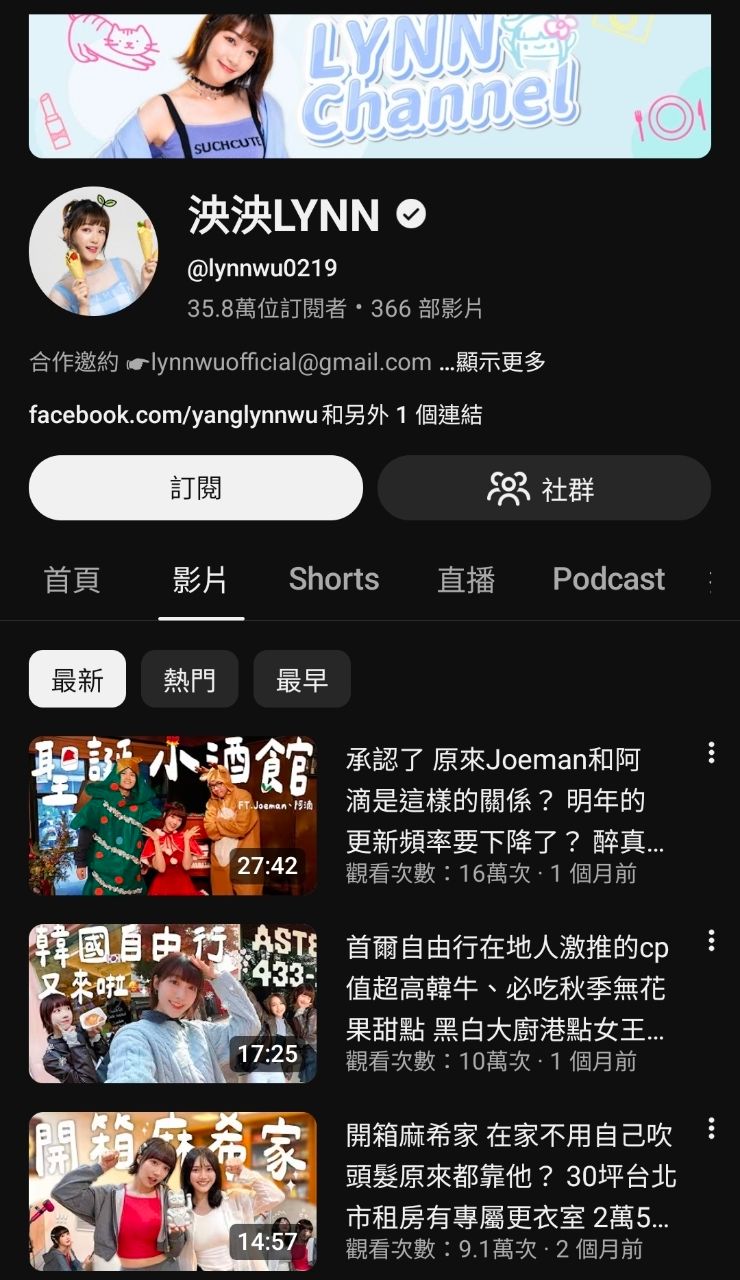Open more options for the 開箱麻希家 video
The width and height of the screenshot is (740, 1280).
711,1129
